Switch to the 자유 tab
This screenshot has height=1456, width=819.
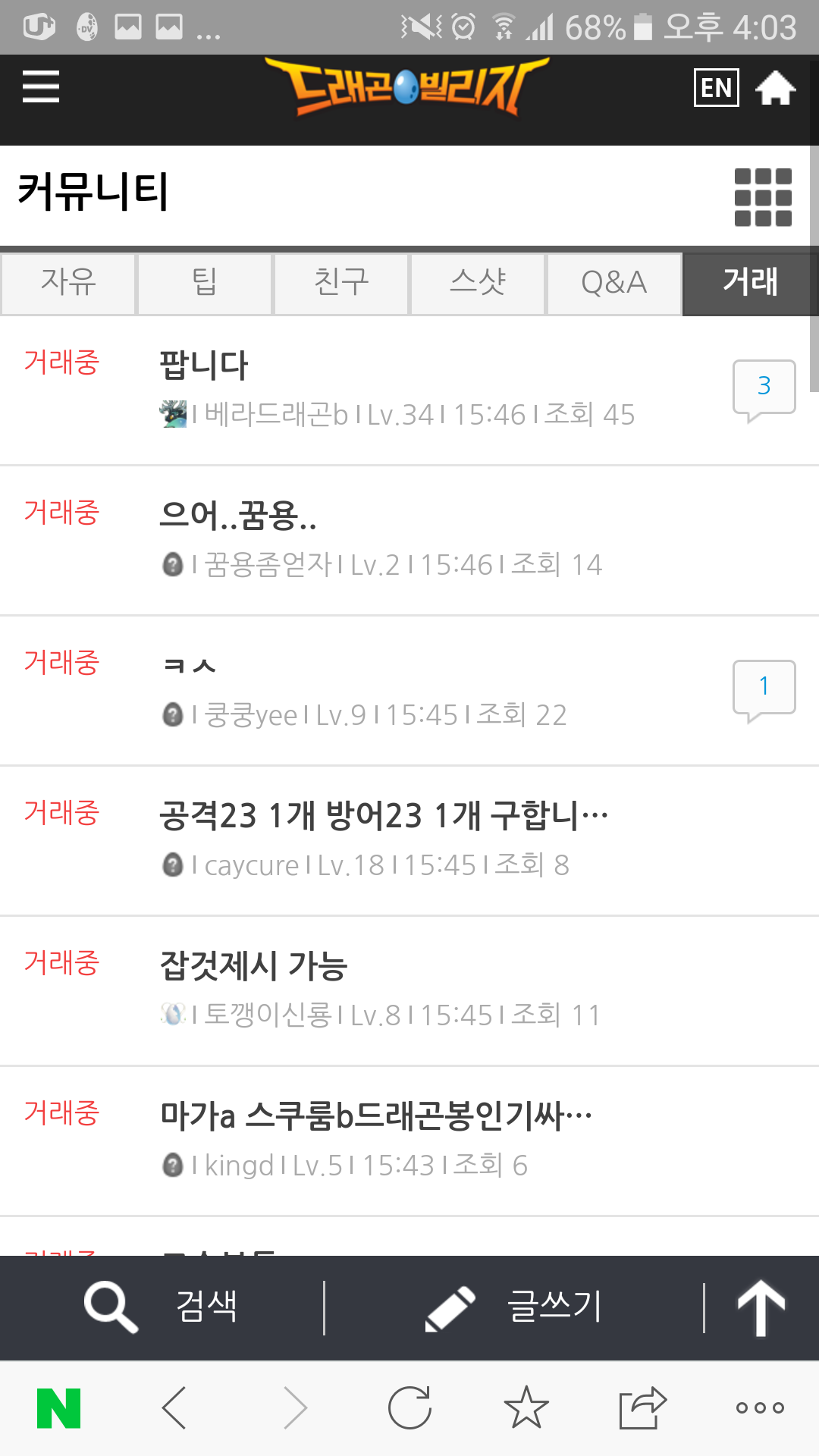[68, 284]
